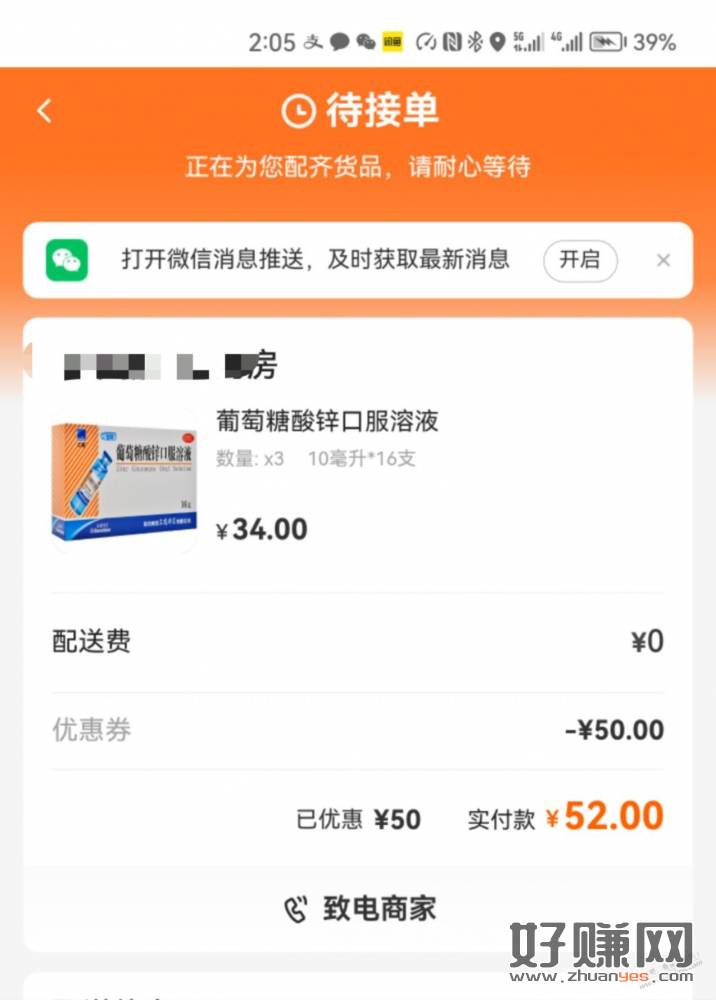
Task: Tap 开启 to enable WeChat notifications
Action: (x=580, y=260)
